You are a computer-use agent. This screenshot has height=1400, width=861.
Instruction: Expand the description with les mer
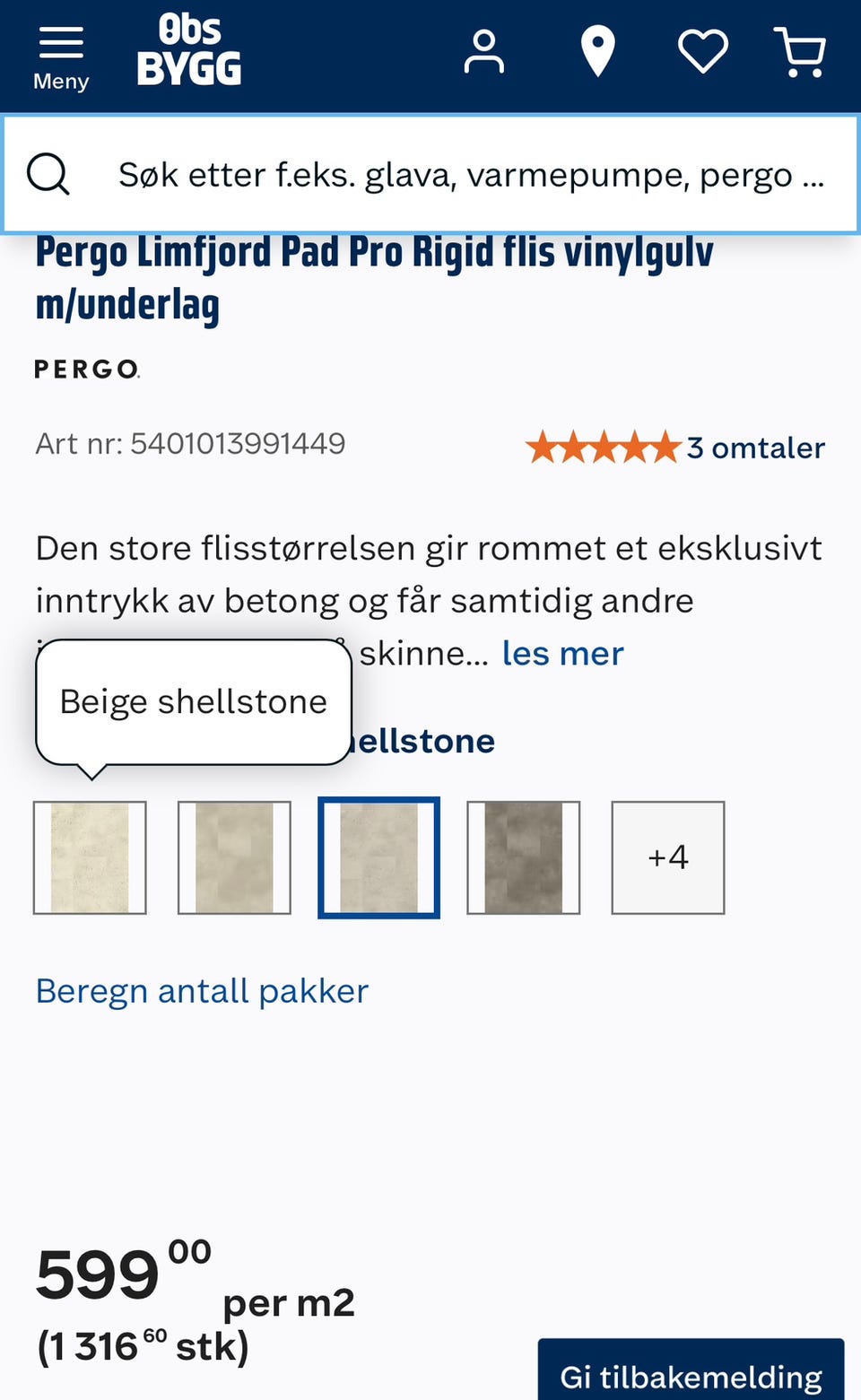561,653
